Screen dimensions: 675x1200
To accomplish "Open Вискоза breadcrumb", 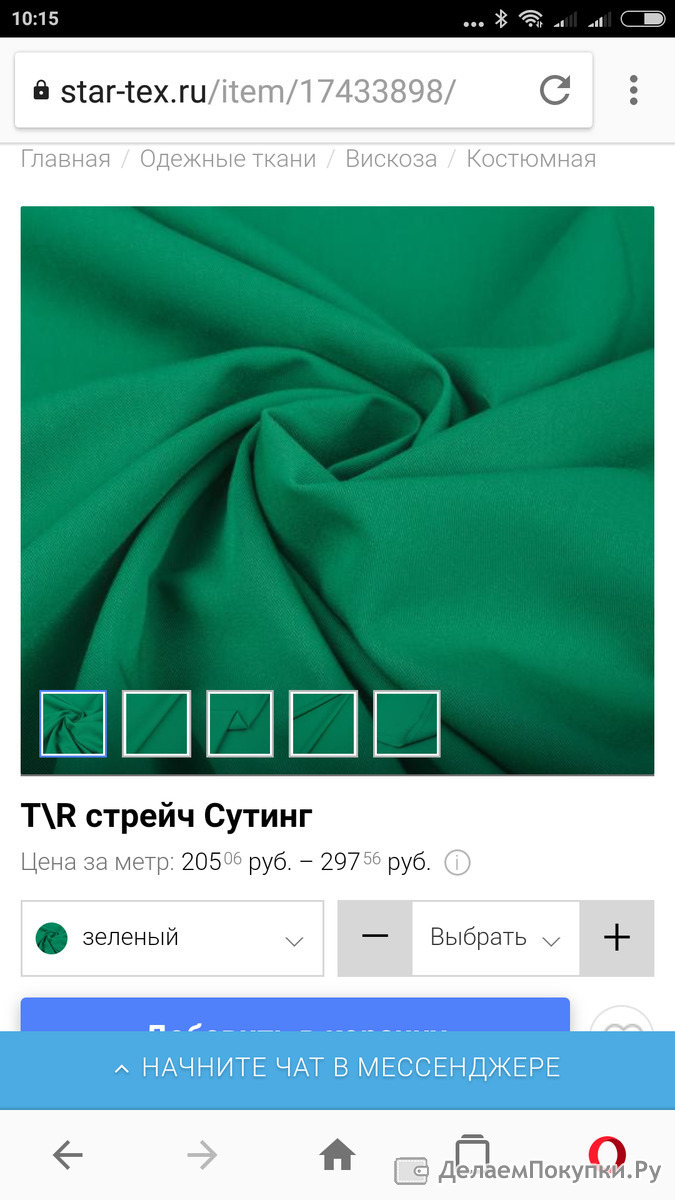I will coord(391,159).
